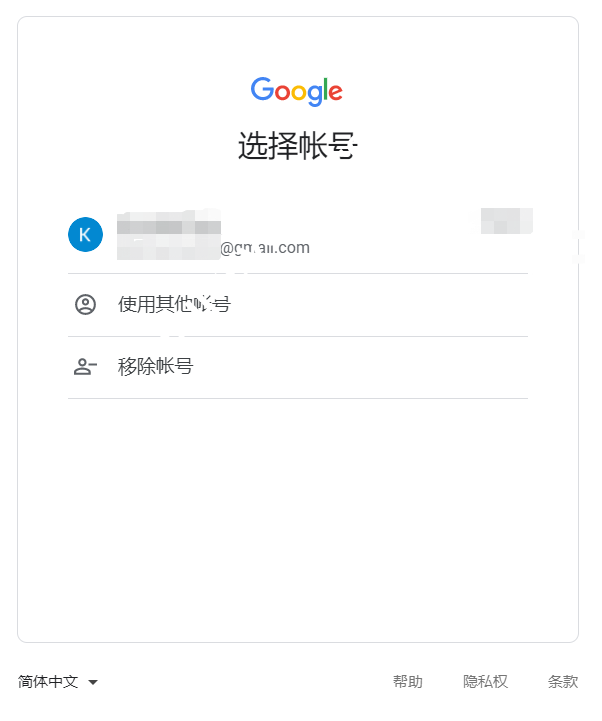The width and height of the screenshot is (602, 721).
Task: View the 隐私权 privacy link
Action: 485,682
